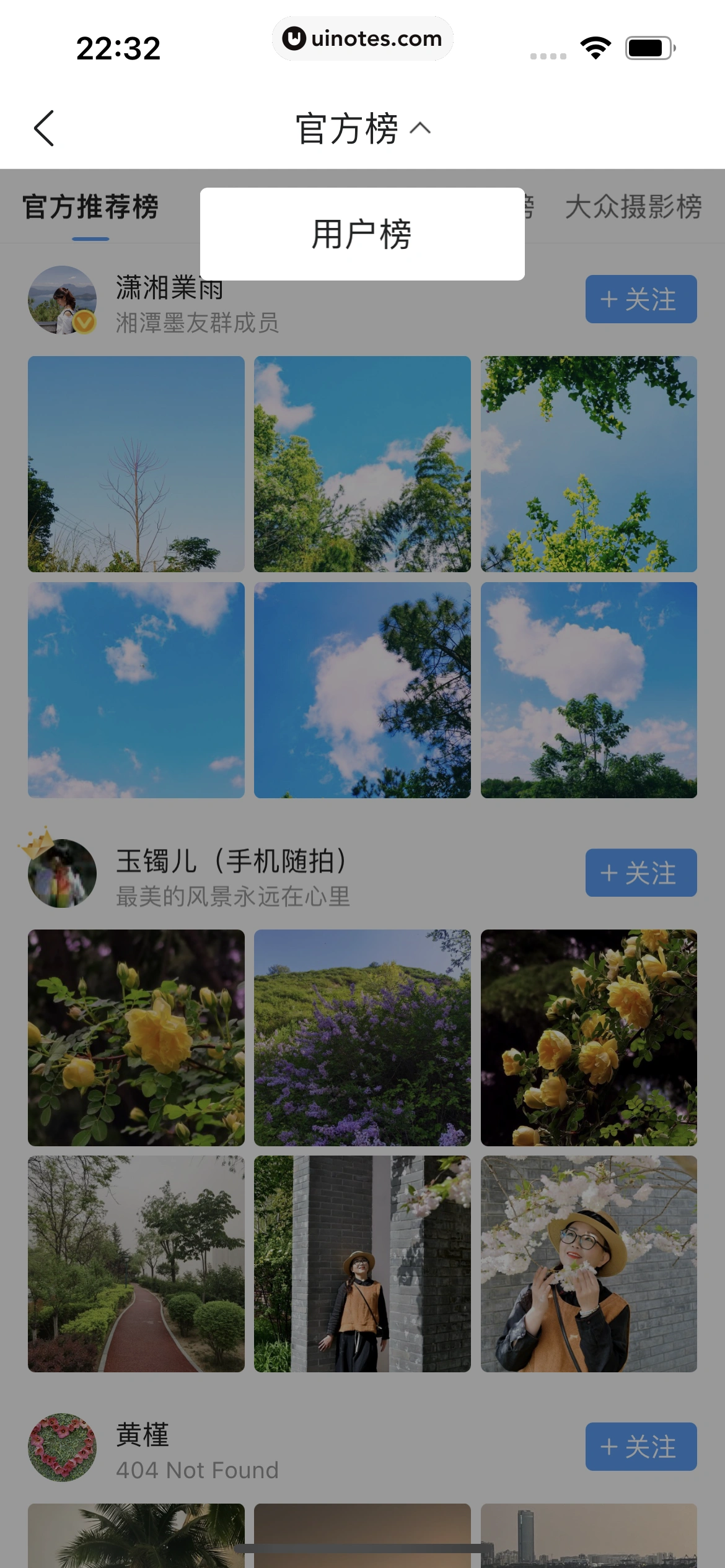Toggle follow on 潇湘業雨 with 关注 button

point(641,300)
